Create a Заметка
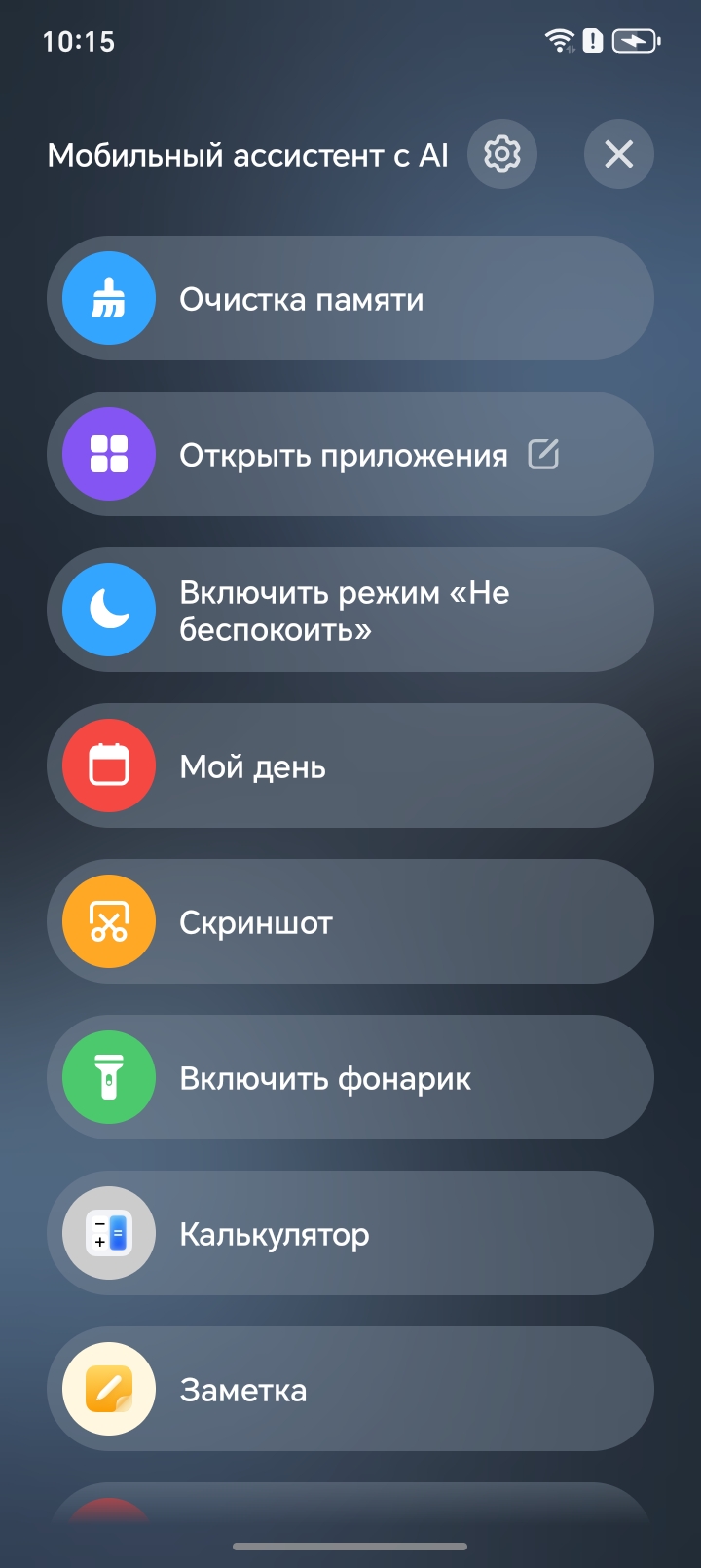The image size is (701, 1568). [x=350, y=1389]
